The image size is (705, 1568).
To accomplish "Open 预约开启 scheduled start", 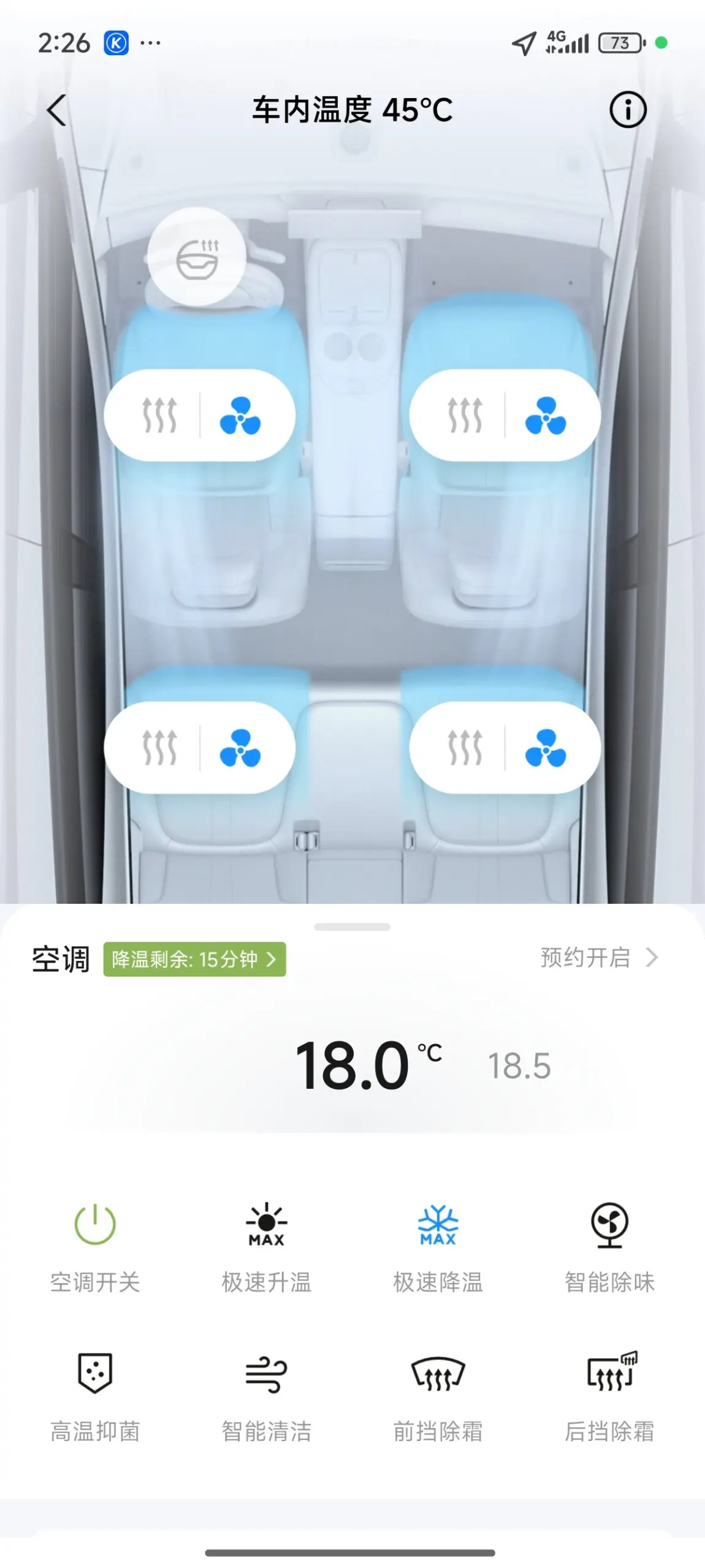I will (598, 957).
